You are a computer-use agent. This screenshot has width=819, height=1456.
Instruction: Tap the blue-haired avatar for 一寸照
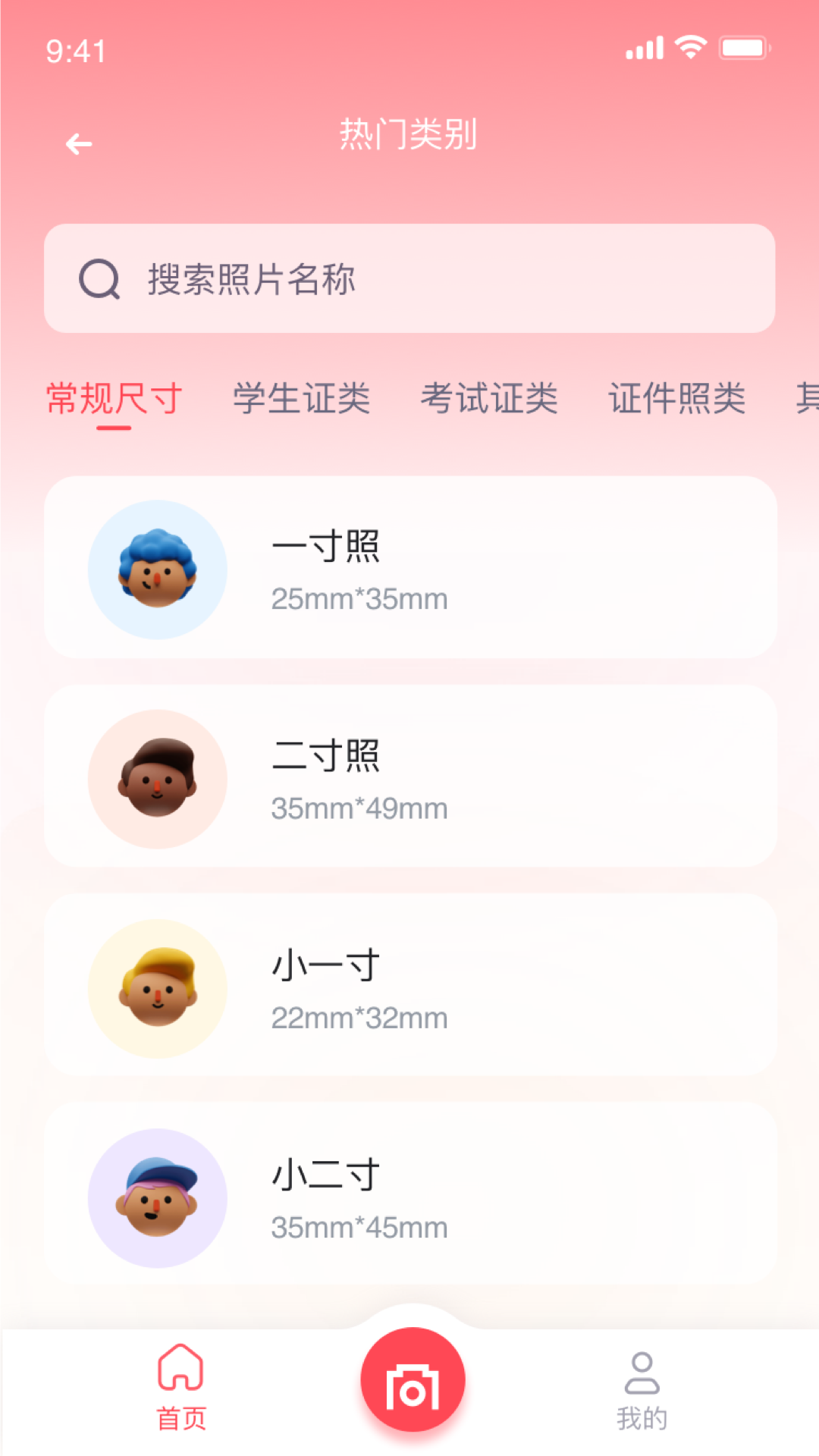(x=157, y=570)
